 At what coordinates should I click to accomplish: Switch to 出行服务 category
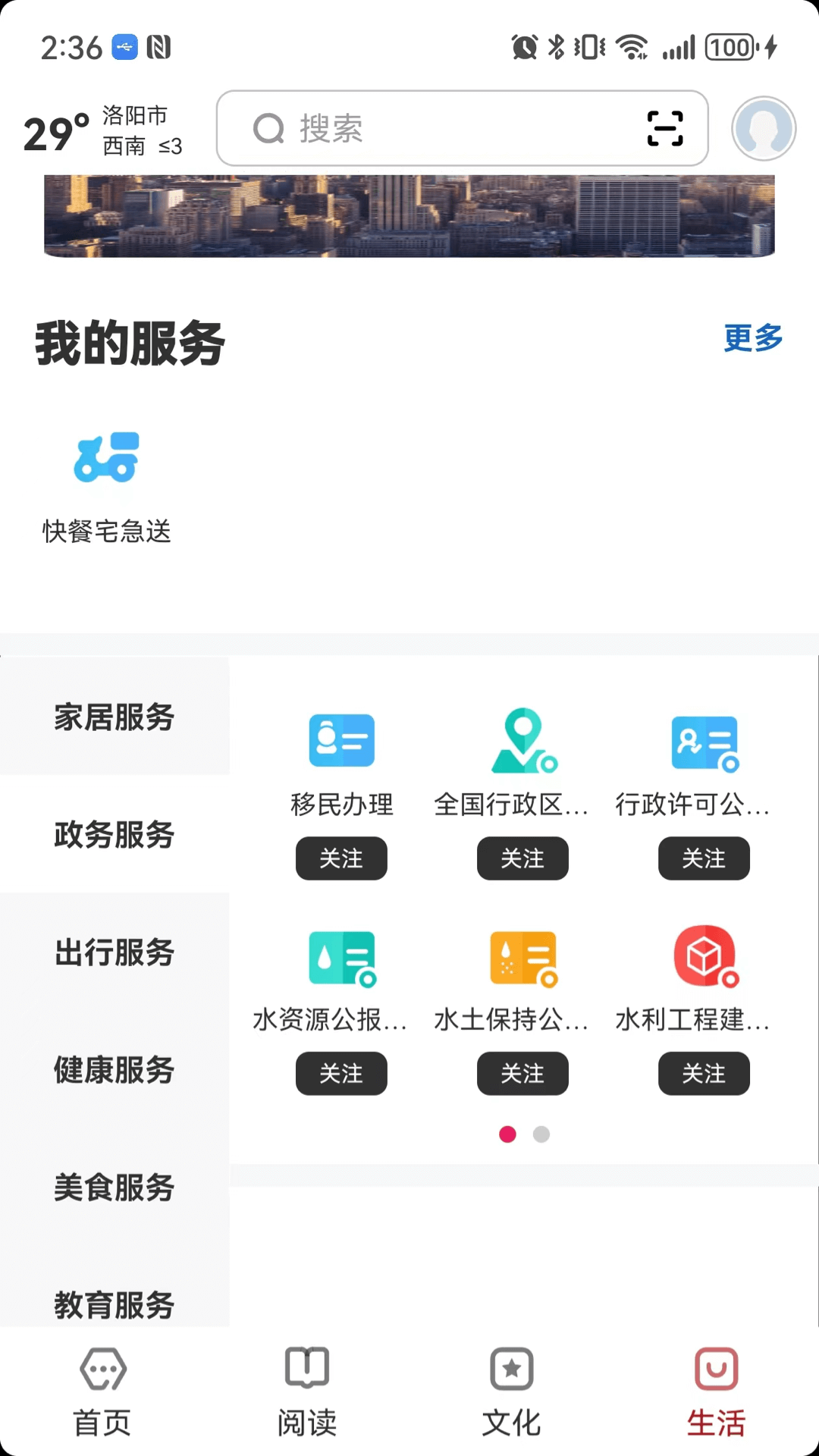115,952
